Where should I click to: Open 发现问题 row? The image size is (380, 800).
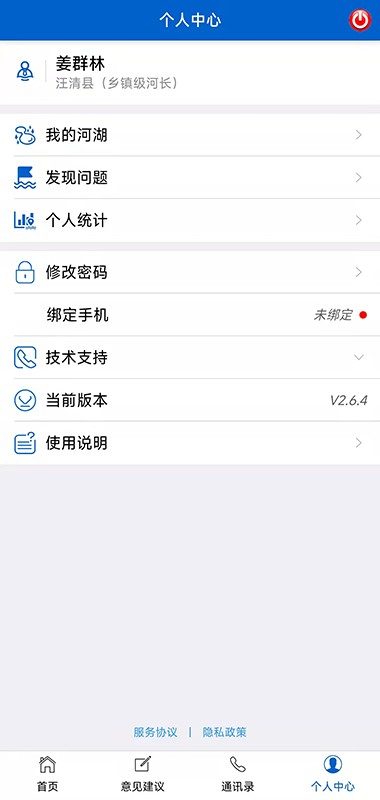coord(190,178)
